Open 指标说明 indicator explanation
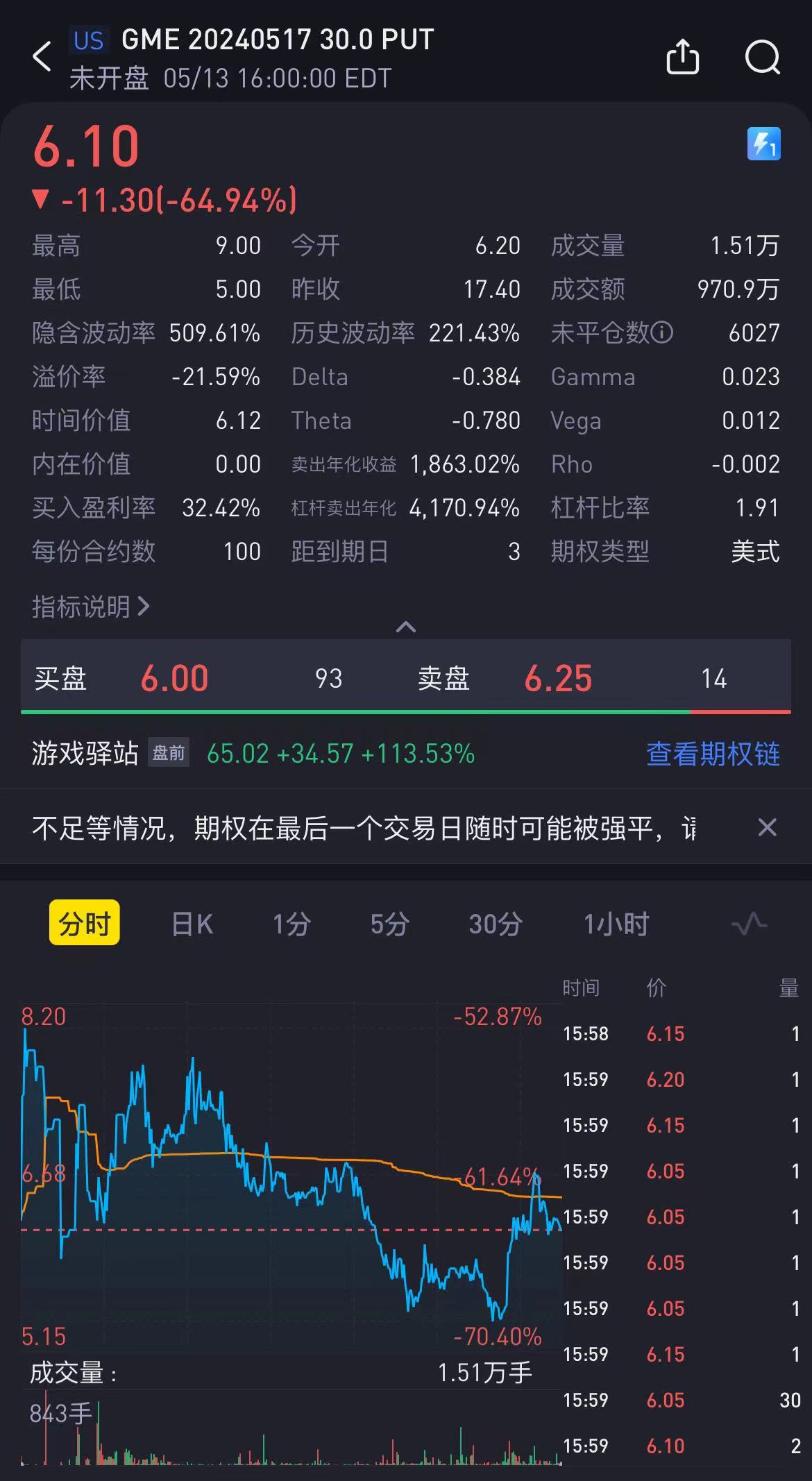 tap(91, 607)
